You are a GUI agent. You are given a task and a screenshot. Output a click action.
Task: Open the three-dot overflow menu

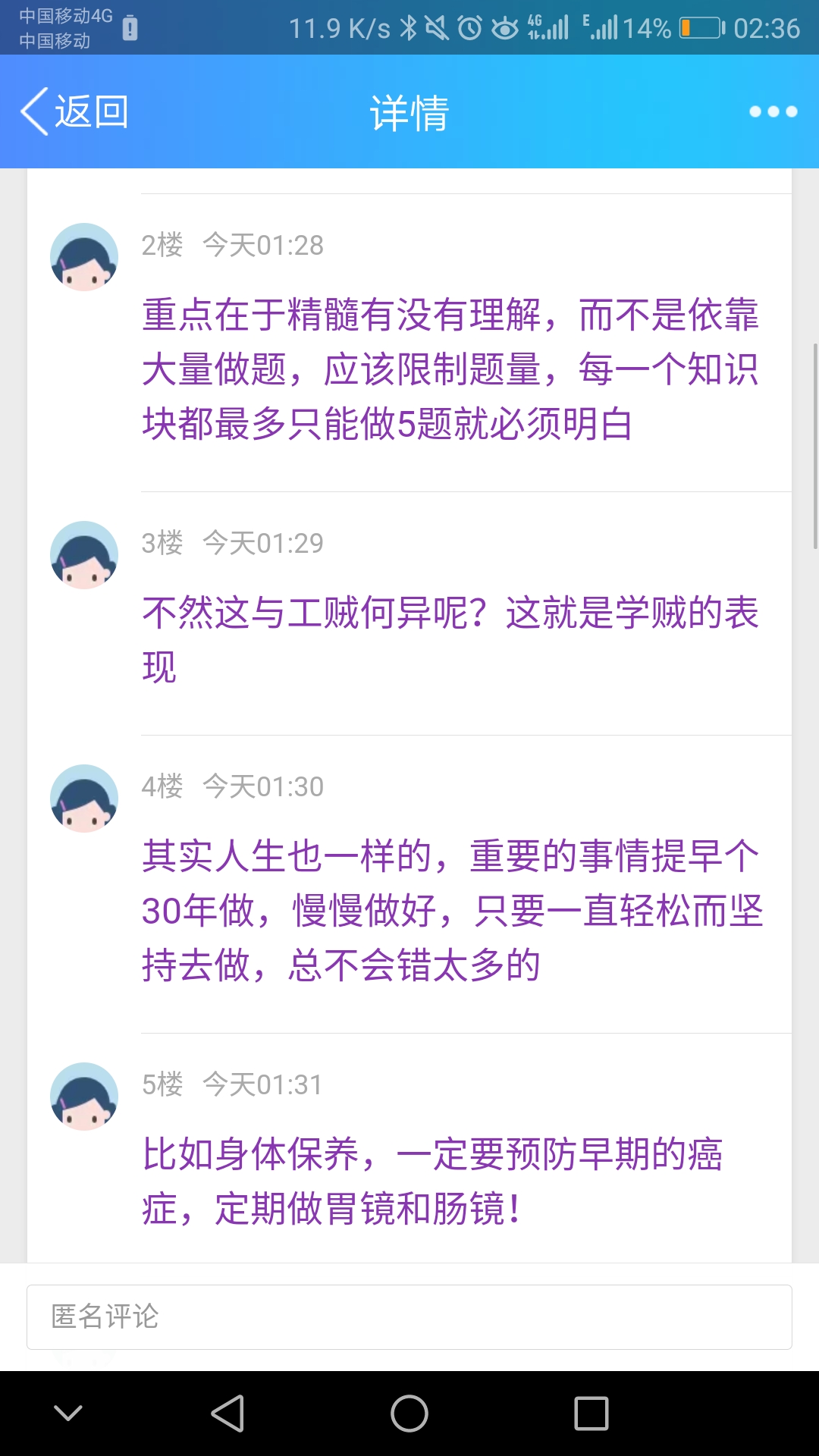773,111
